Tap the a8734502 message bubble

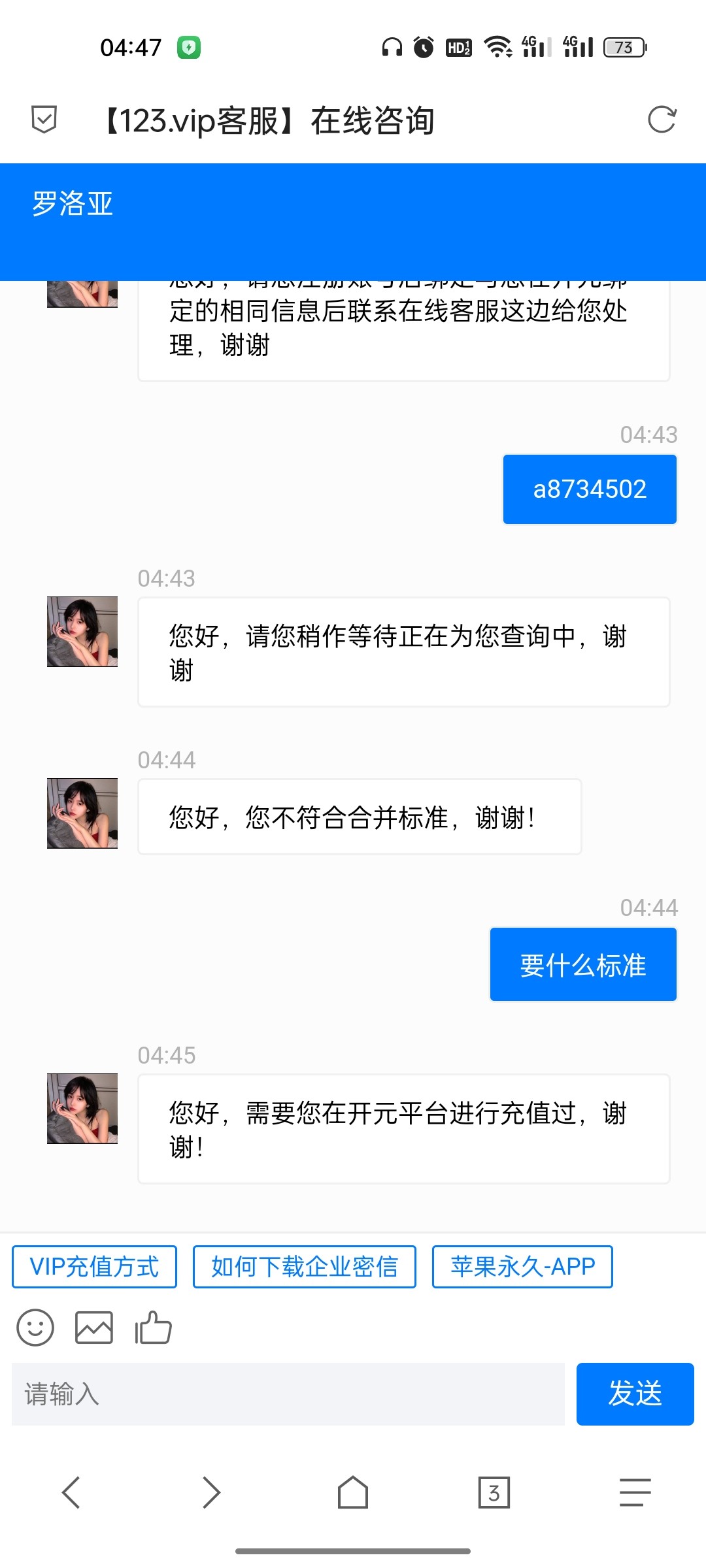(x=589, y=488)
